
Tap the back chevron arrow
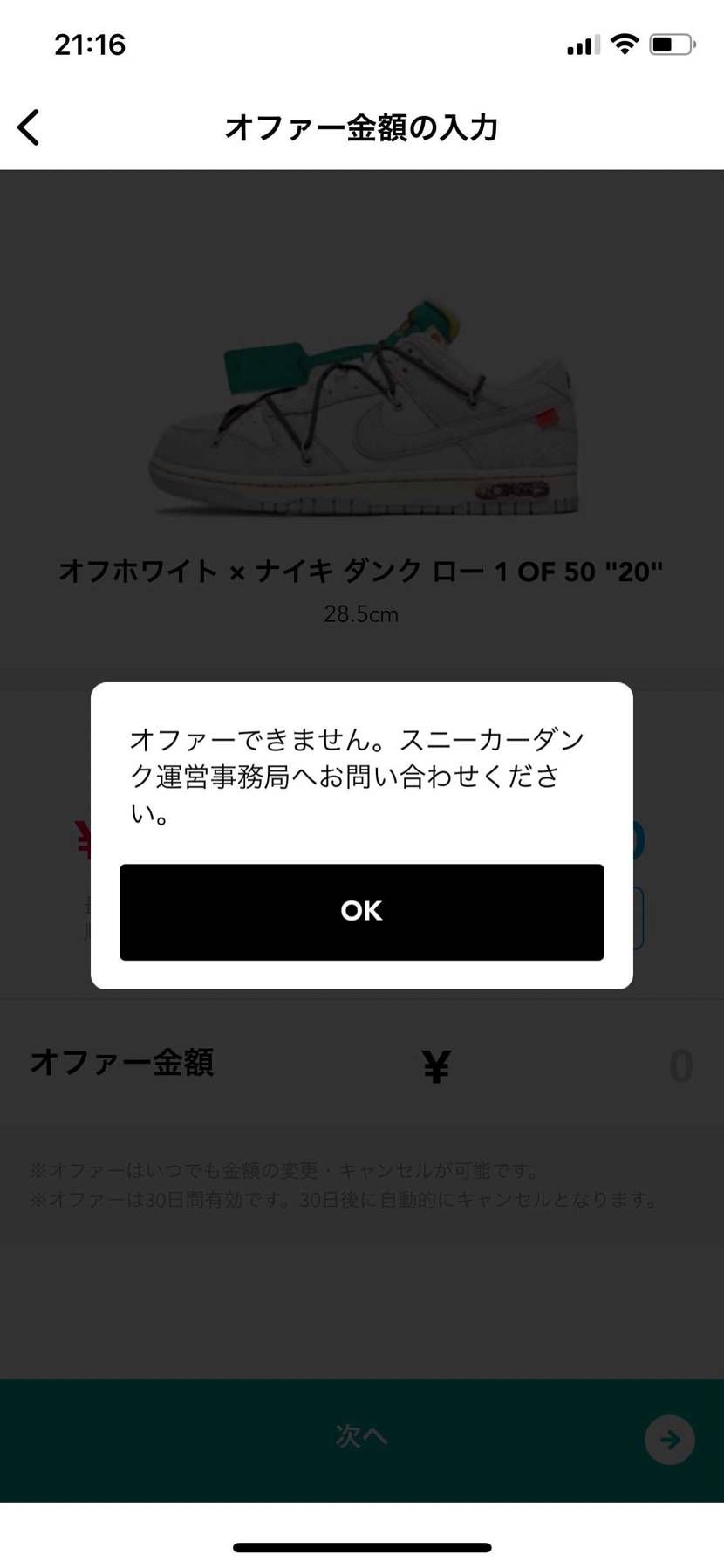29,127
